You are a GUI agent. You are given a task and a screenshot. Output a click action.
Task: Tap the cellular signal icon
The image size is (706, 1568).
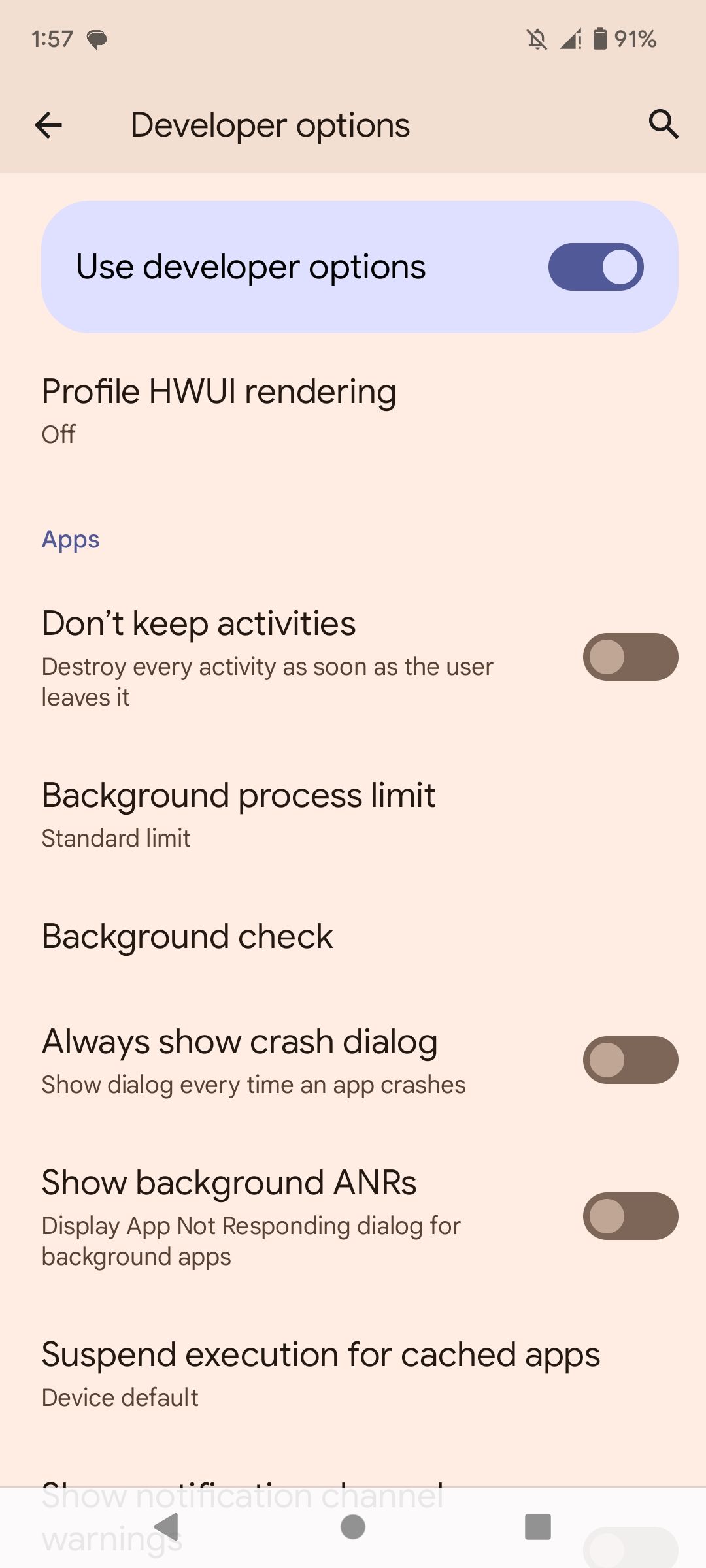pyautogui.click(x=570, y=40)
